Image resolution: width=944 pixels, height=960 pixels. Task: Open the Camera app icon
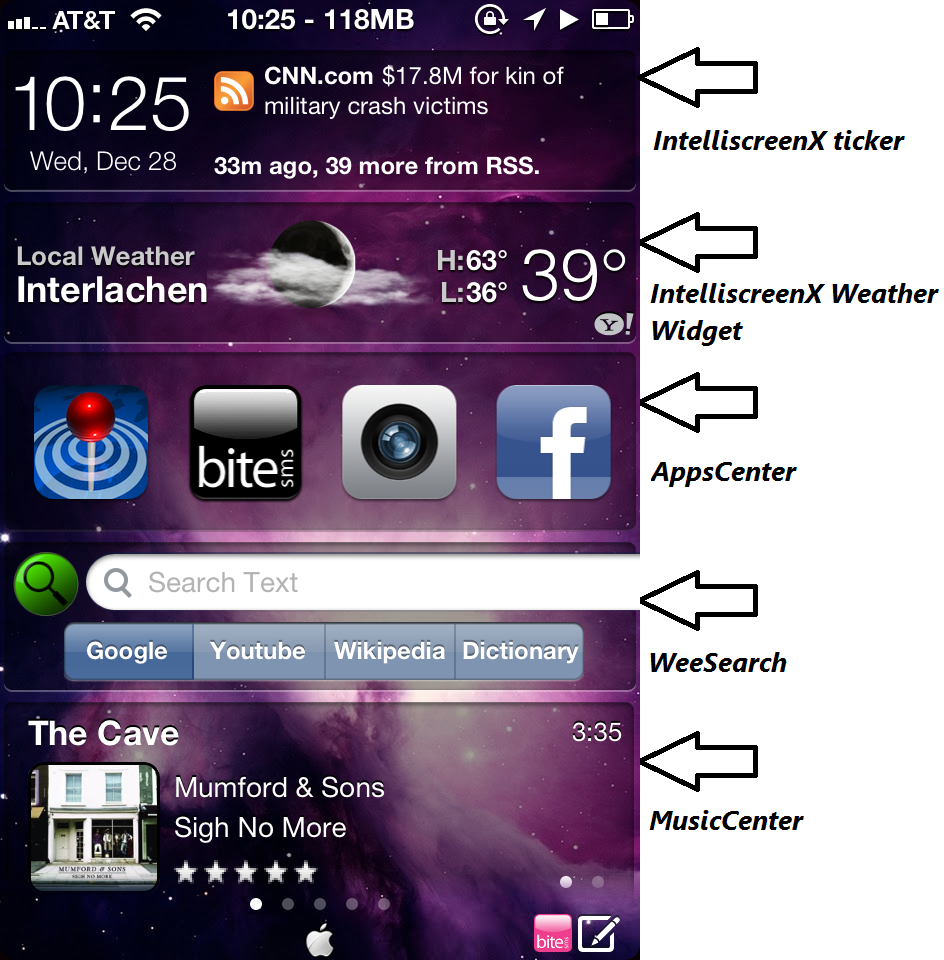click(x=399, y=442)
